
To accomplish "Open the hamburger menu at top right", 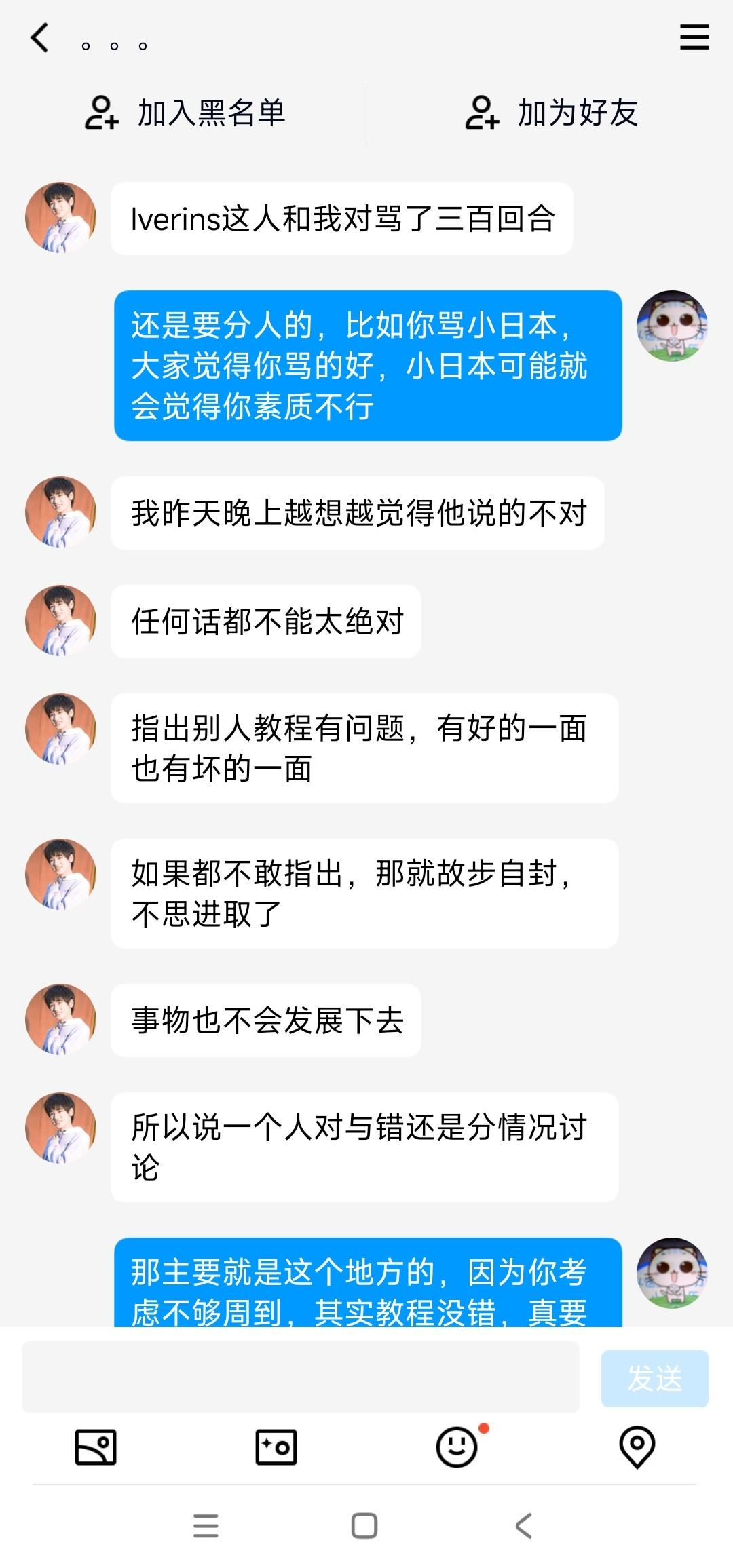I will (694, 37).
